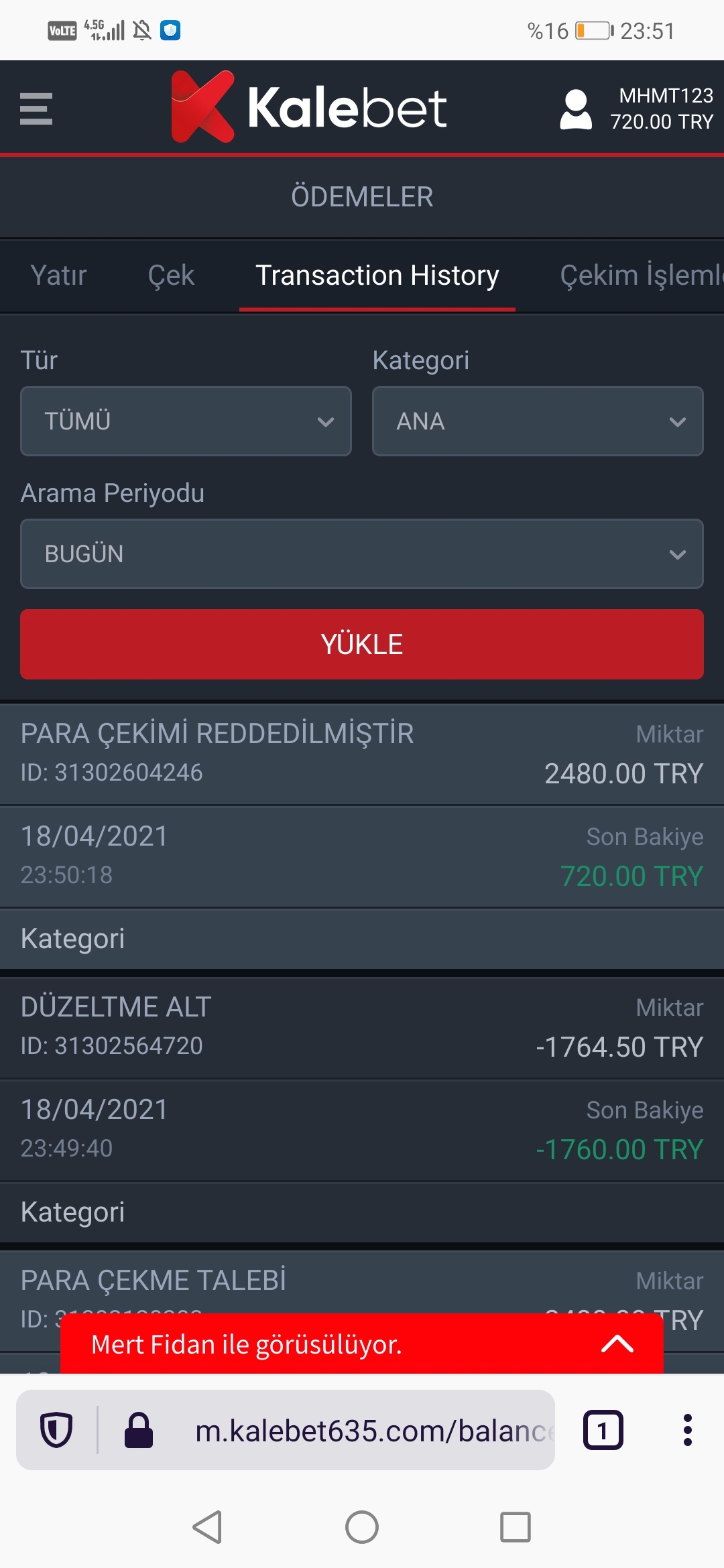Switch to the Çek tab
Image resolution: width=724 pixels, height=1568 pixels.
coord(171,275)
